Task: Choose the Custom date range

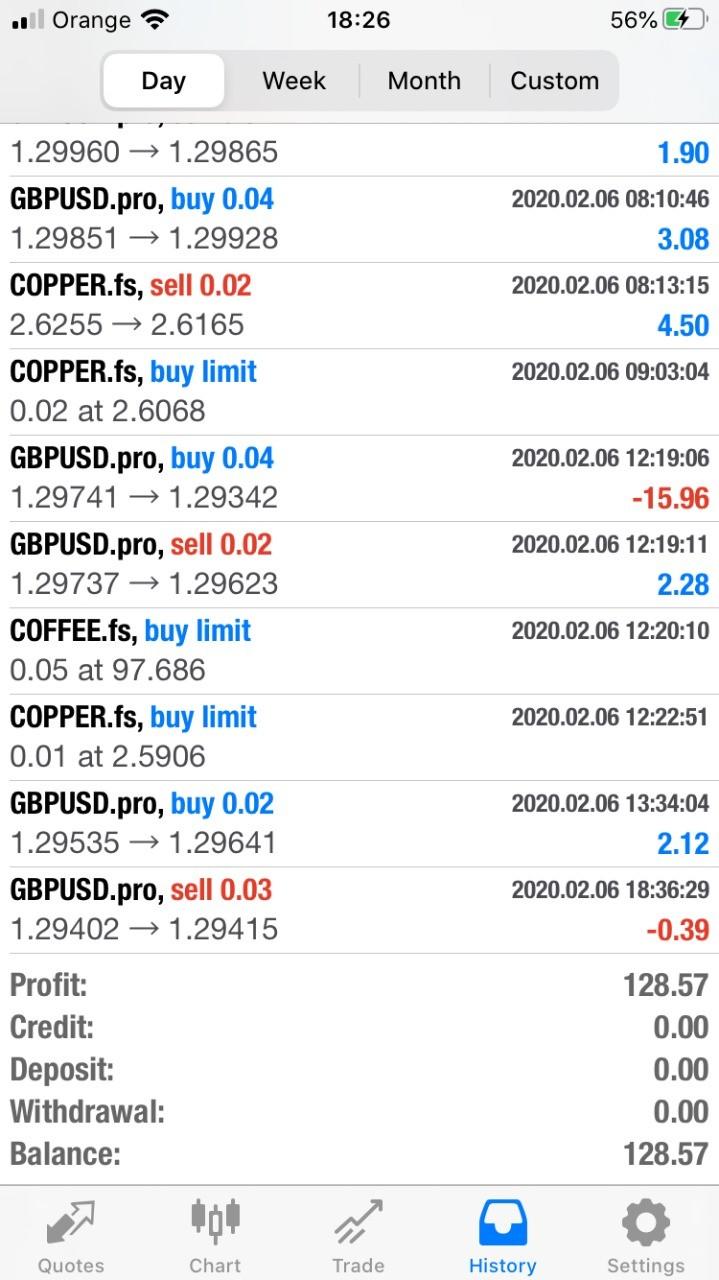Action: click(554, 81)
